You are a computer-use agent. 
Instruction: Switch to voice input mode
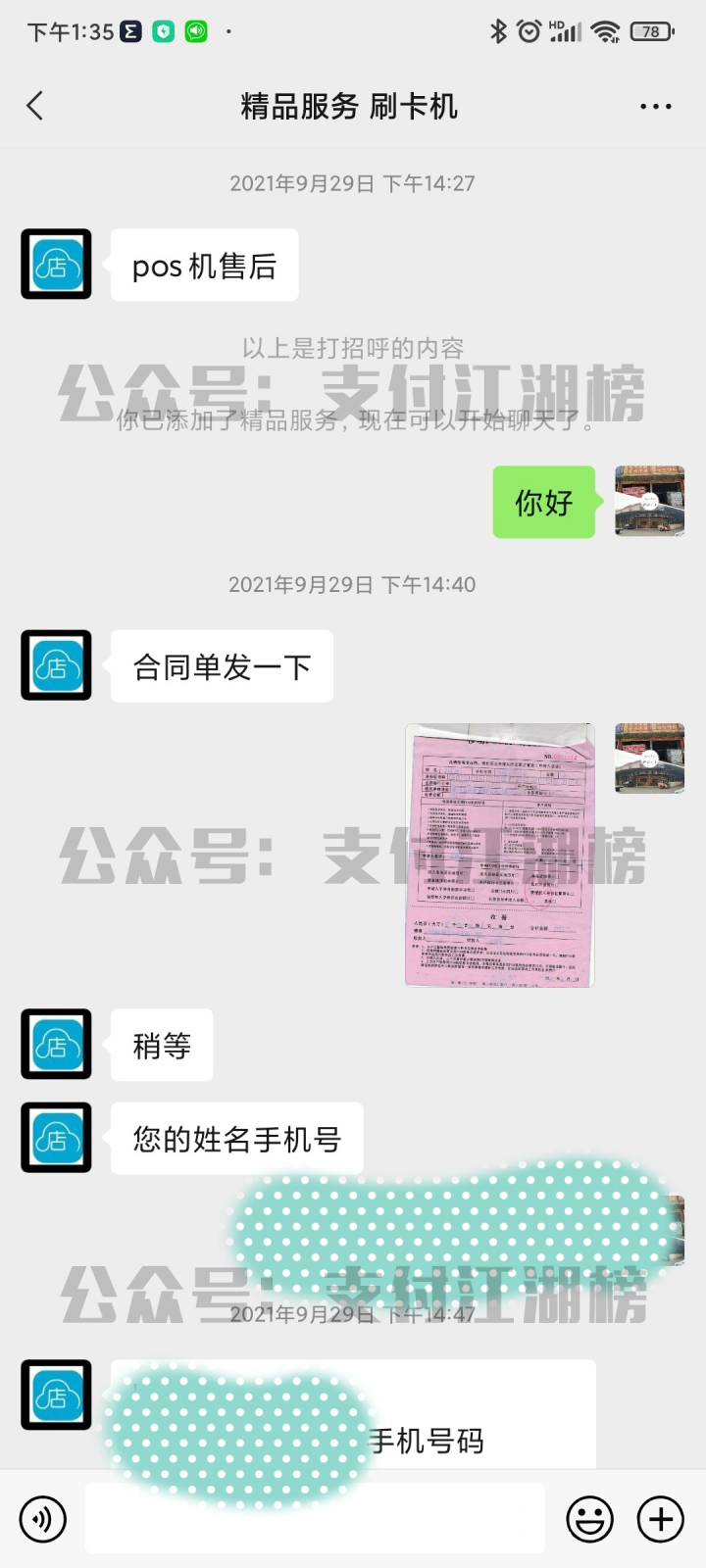pyautogui.click(x=43, y=1520)
